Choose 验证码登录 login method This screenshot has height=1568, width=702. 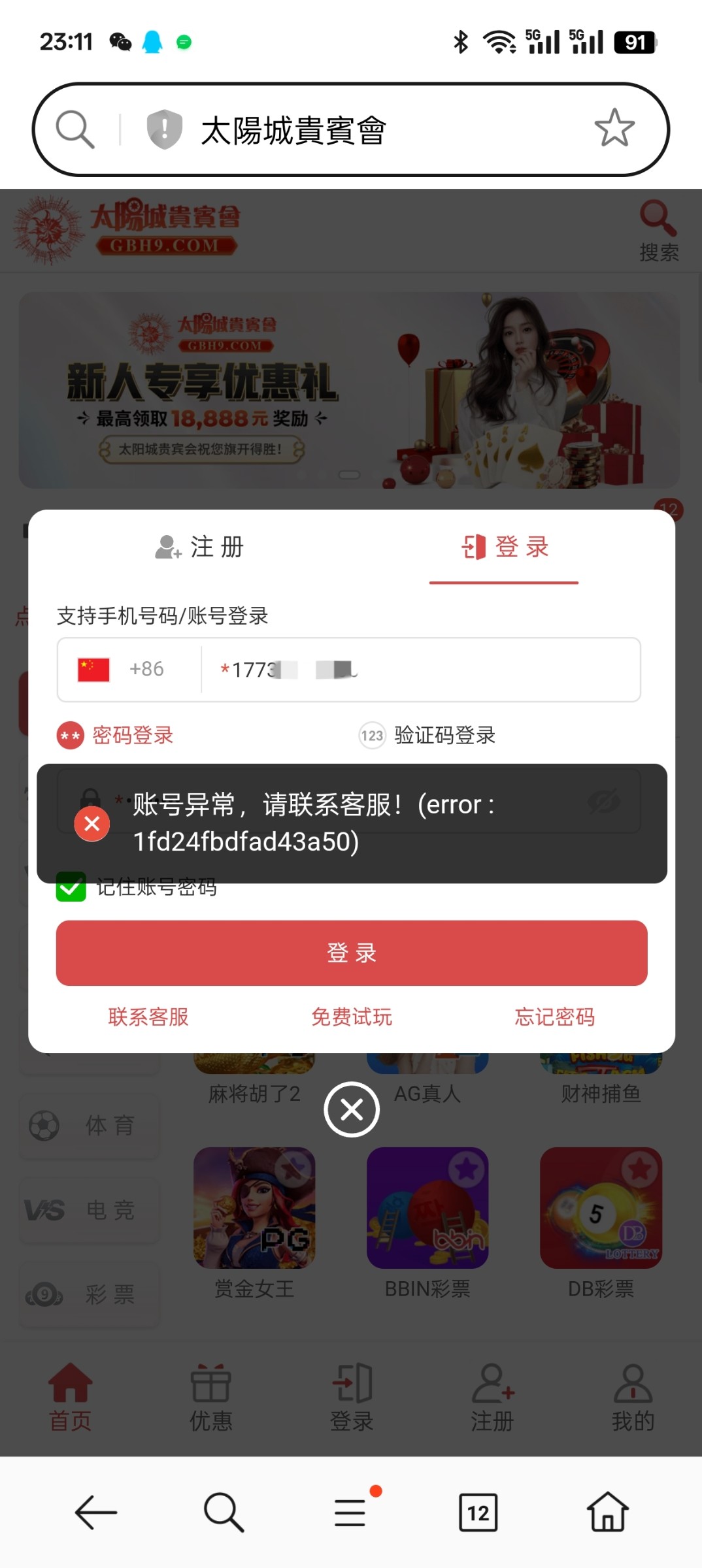(428, 736)
